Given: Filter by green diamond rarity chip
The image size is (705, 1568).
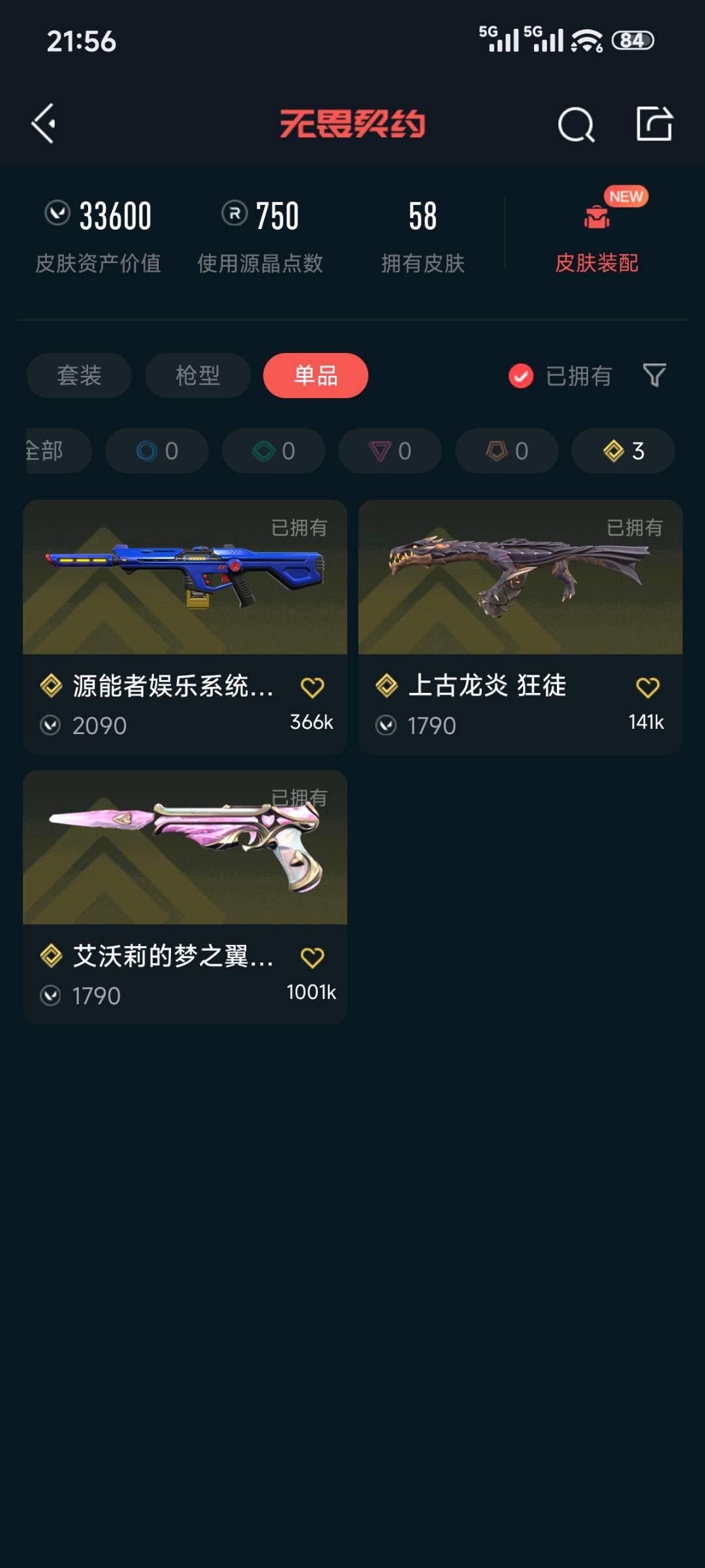Looking at the screenshot, I should coord(274,451).
